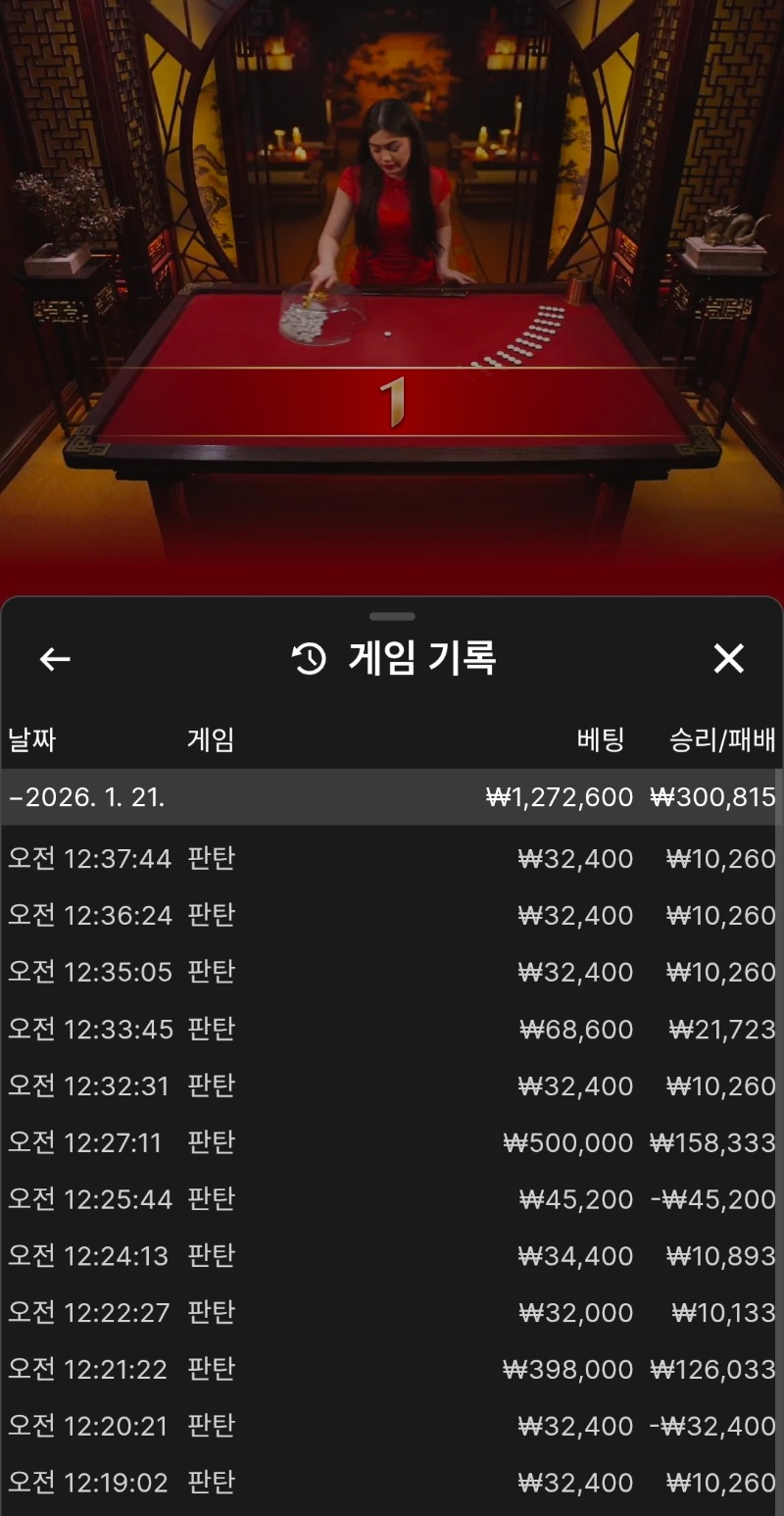Open the 12:21:22 판탄 record
Screen dimensions: 784x1516
[392, 1370]
